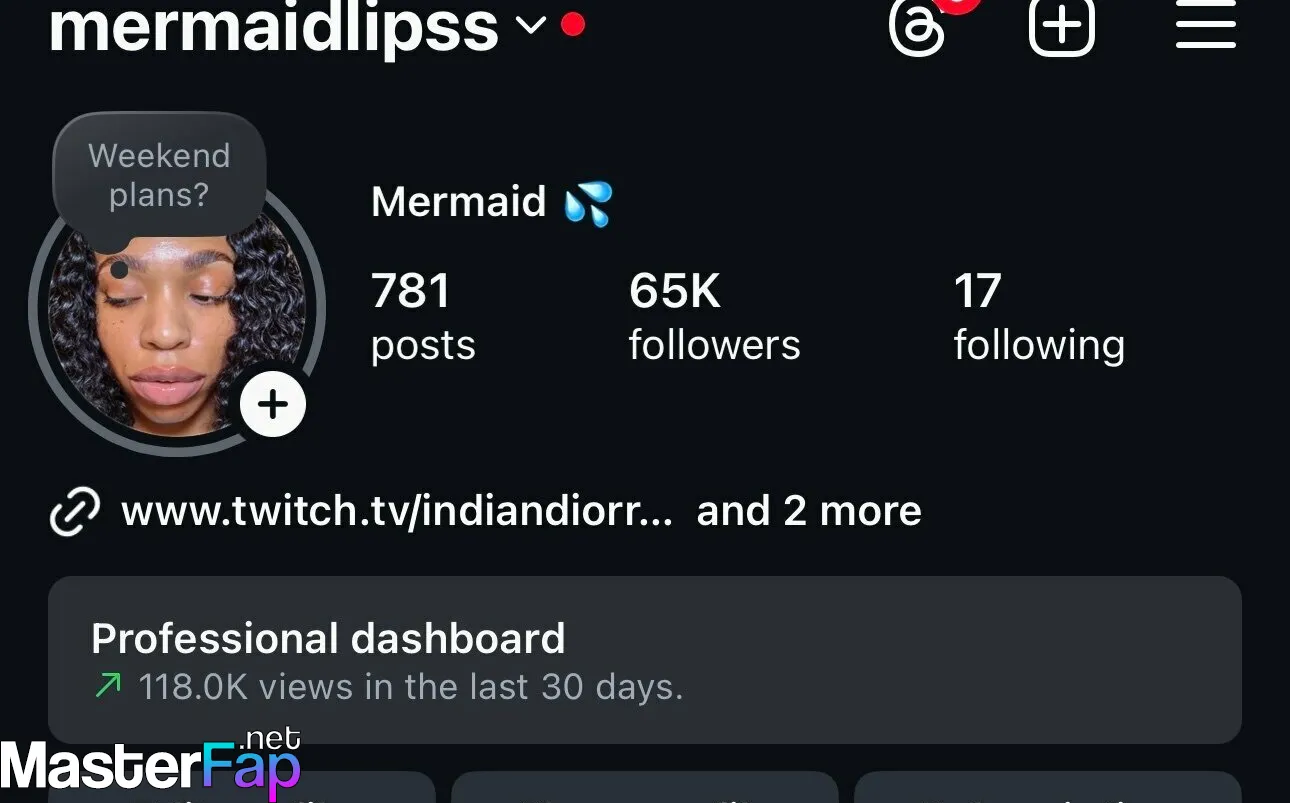Open the 65K followers list

(x=714, y=317)
